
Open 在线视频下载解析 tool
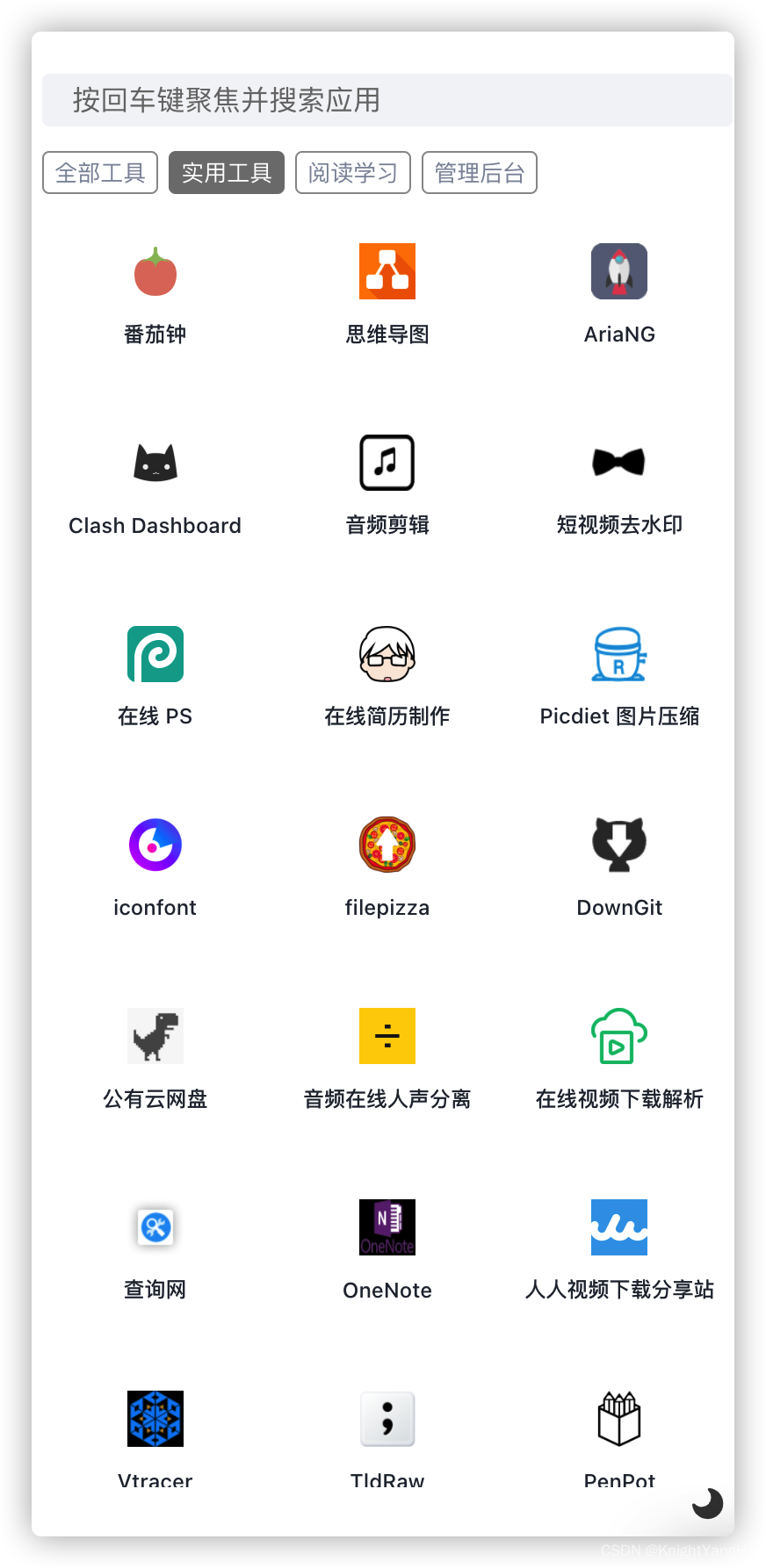point(619,1036)
